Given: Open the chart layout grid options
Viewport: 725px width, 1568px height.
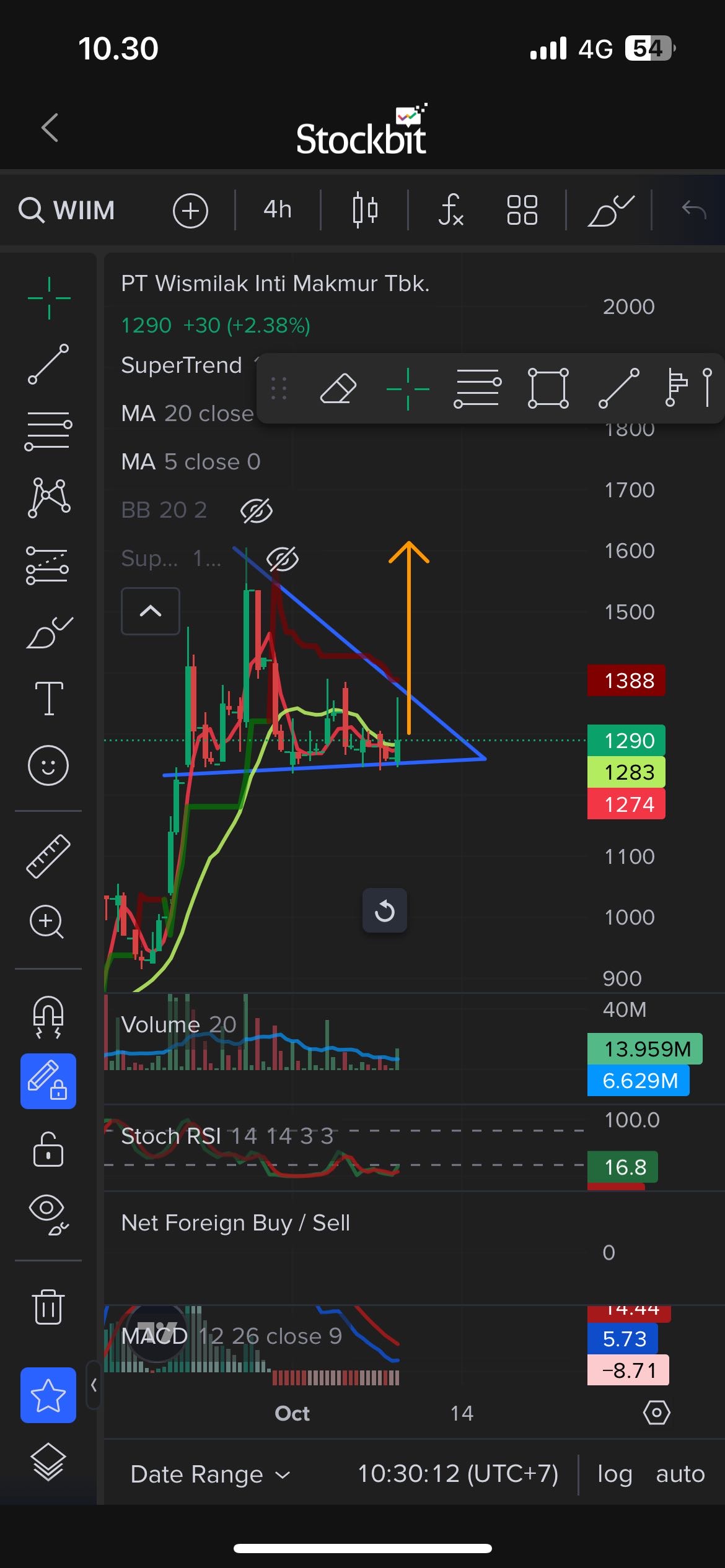Looking at the screenshot, I should [x=522, y=210].
